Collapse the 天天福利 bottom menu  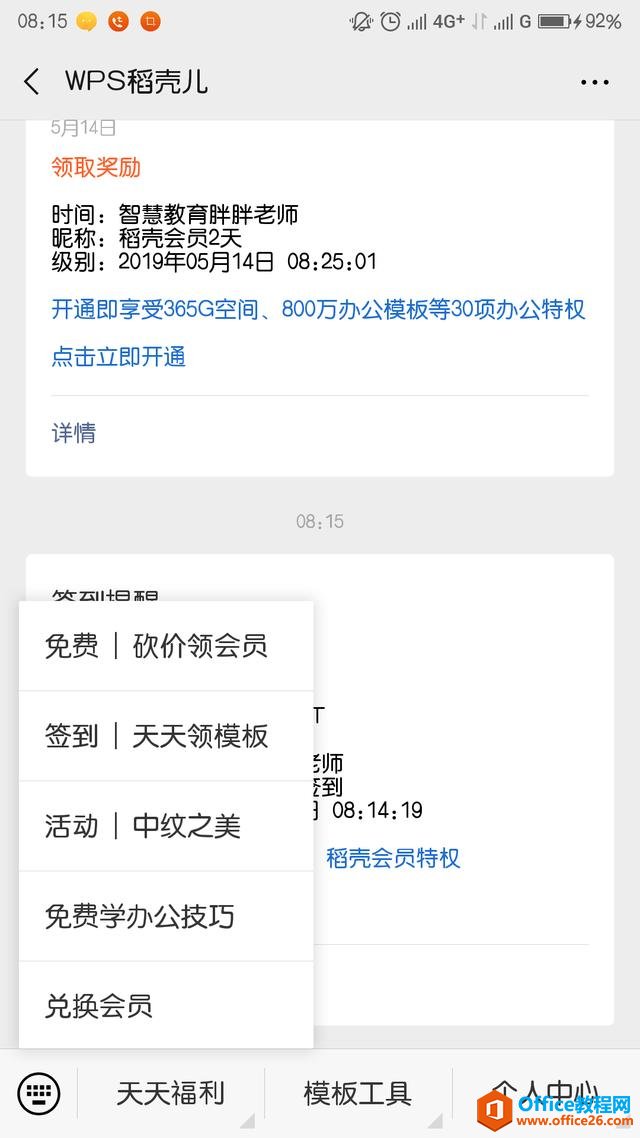[170, 1093]
